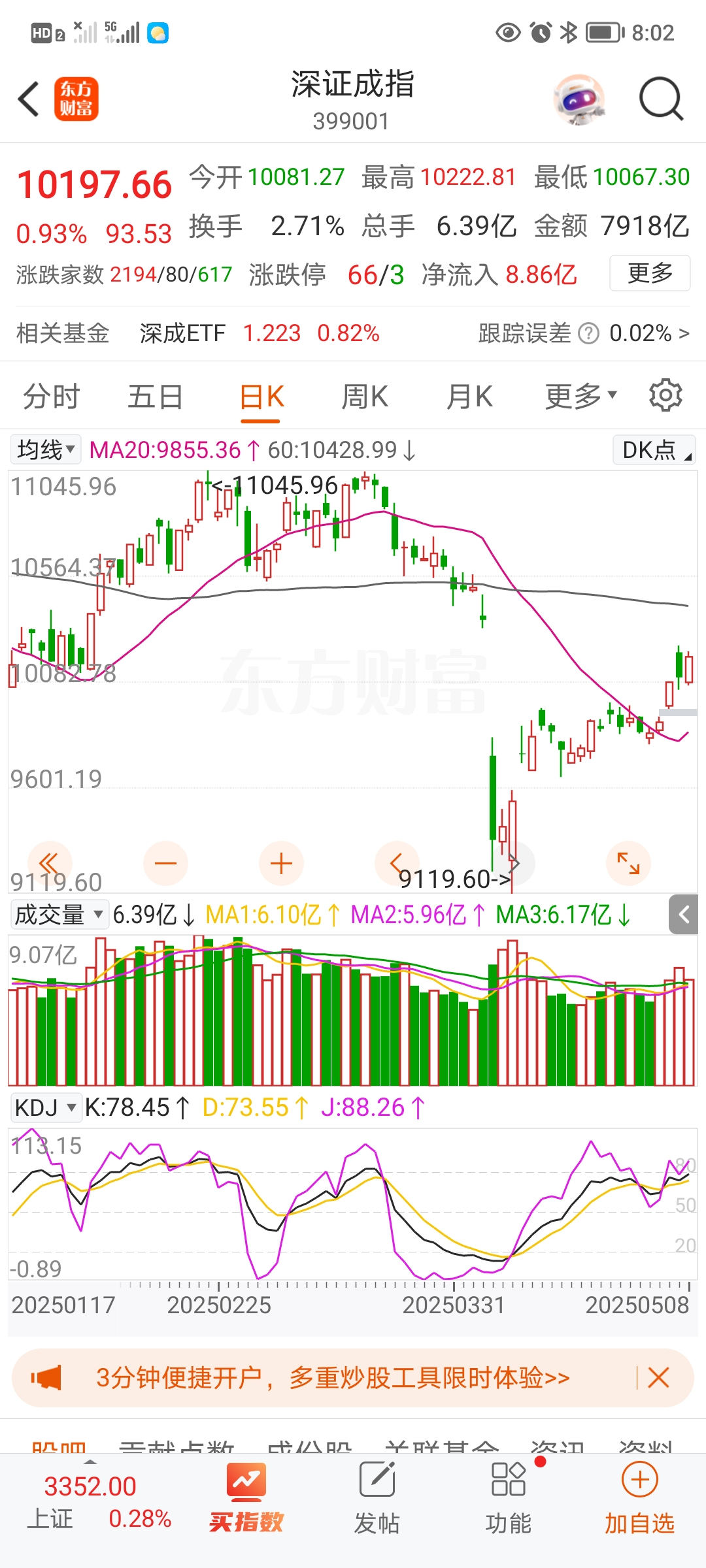Select the 月K chart tab
The height and width of the screenshot is (1568, 706).
click(x=469, y=397)
